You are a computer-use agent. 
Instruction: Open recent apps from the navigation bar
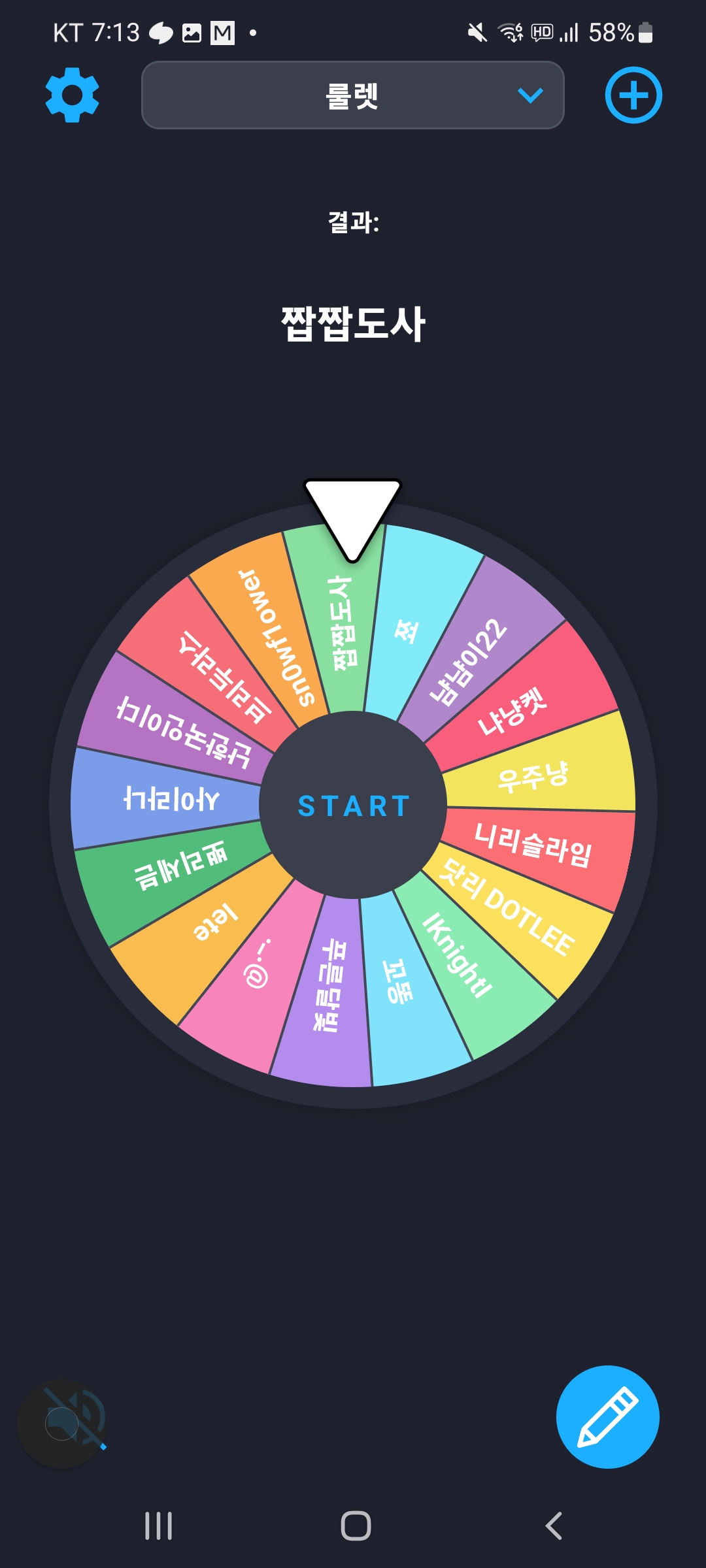point(158,1526)
